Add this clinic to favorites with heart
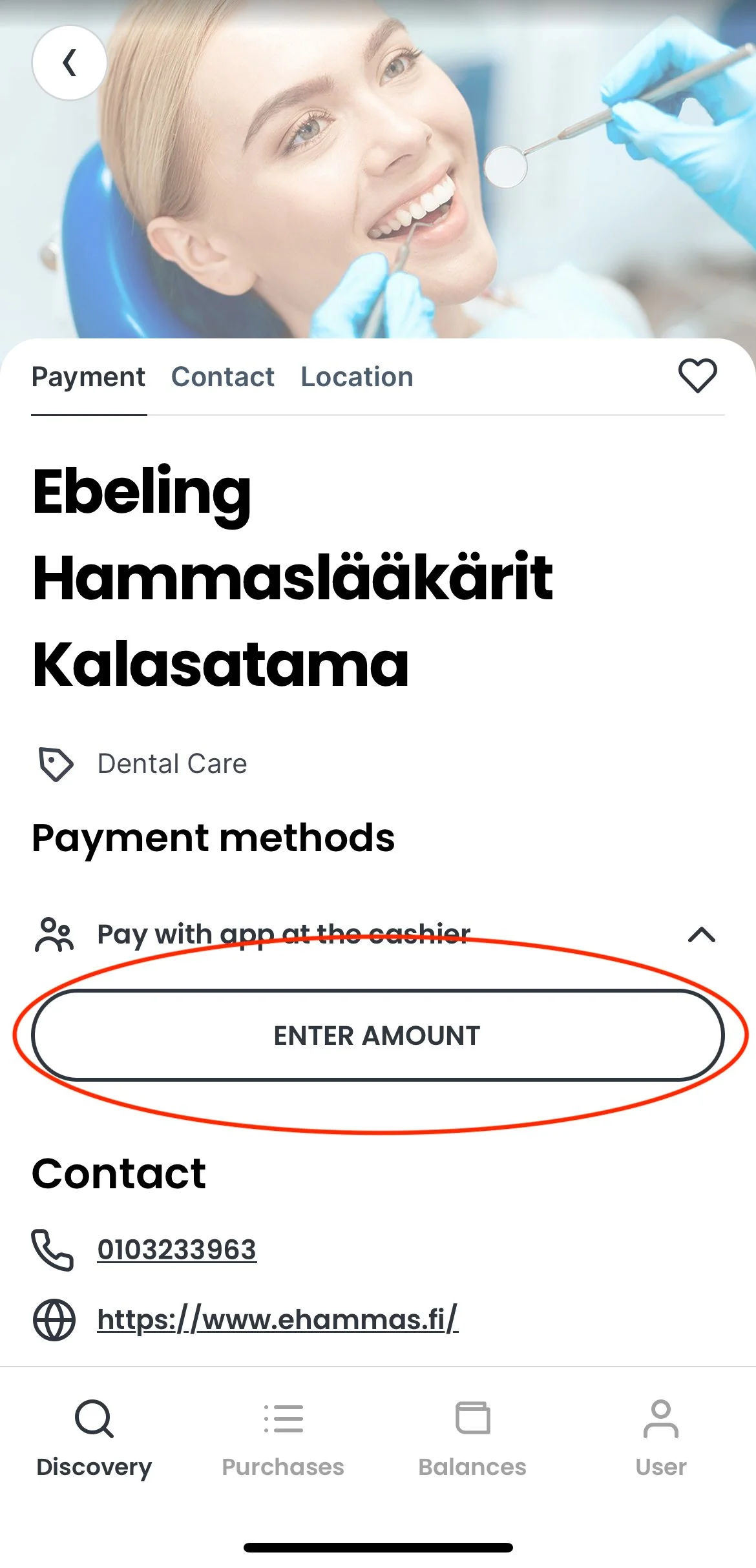756x1568 pixels. click(697, 375)
